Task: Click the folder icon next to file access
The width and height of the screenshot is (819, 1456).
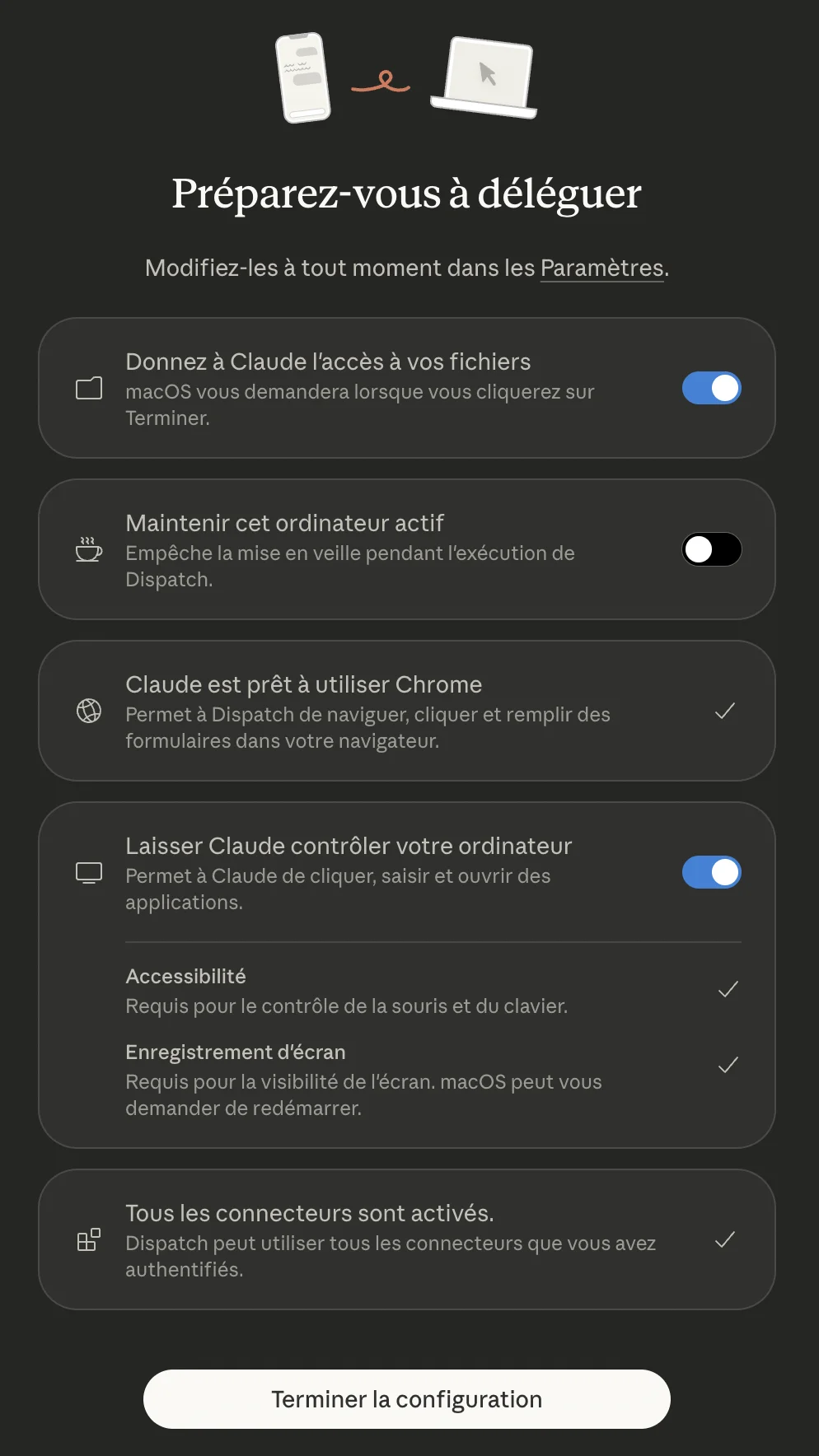Action: pos(89,388)
